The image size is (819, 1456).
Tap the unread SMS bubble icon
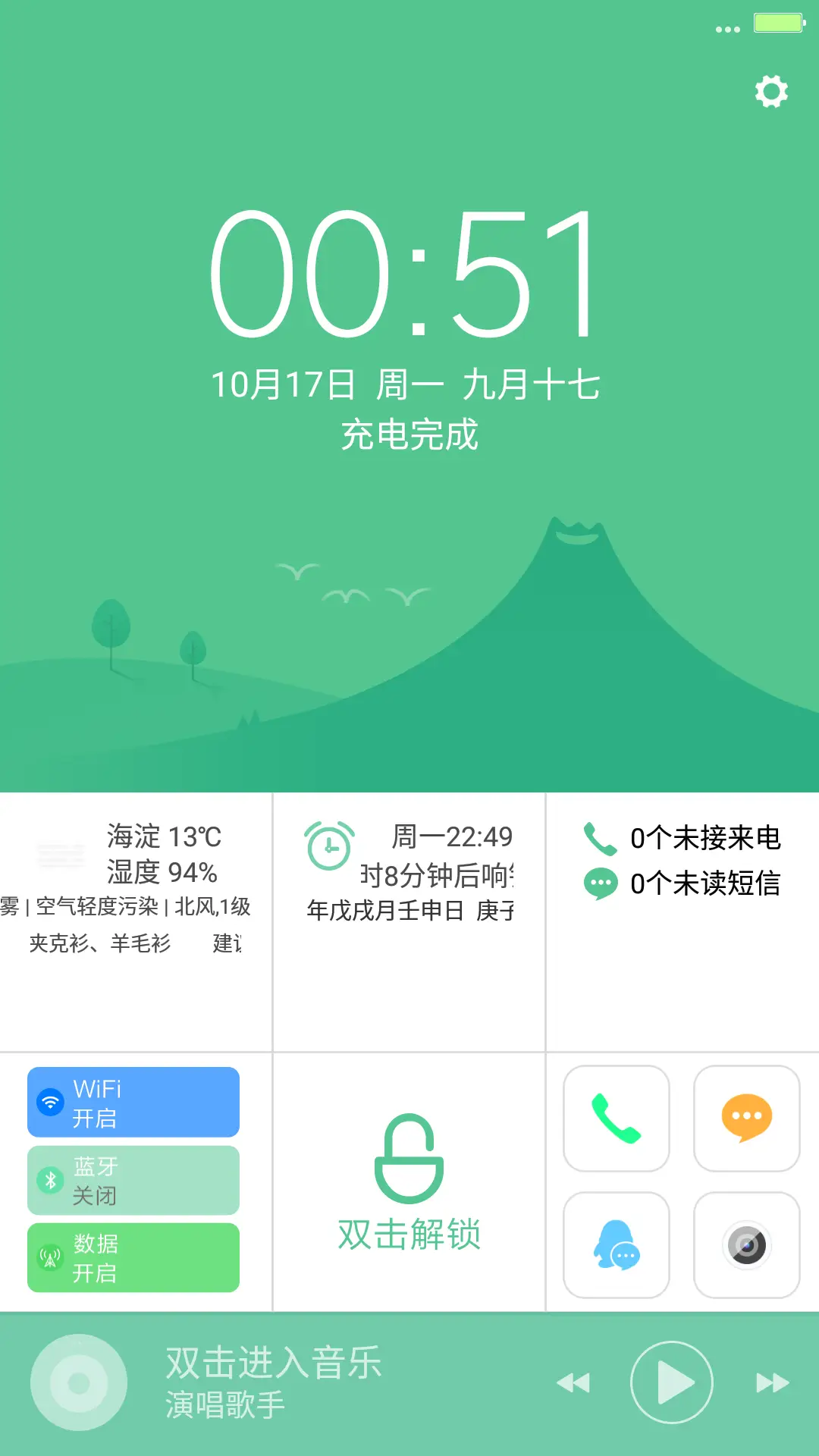pyautogui.click(x=599, y=883)
